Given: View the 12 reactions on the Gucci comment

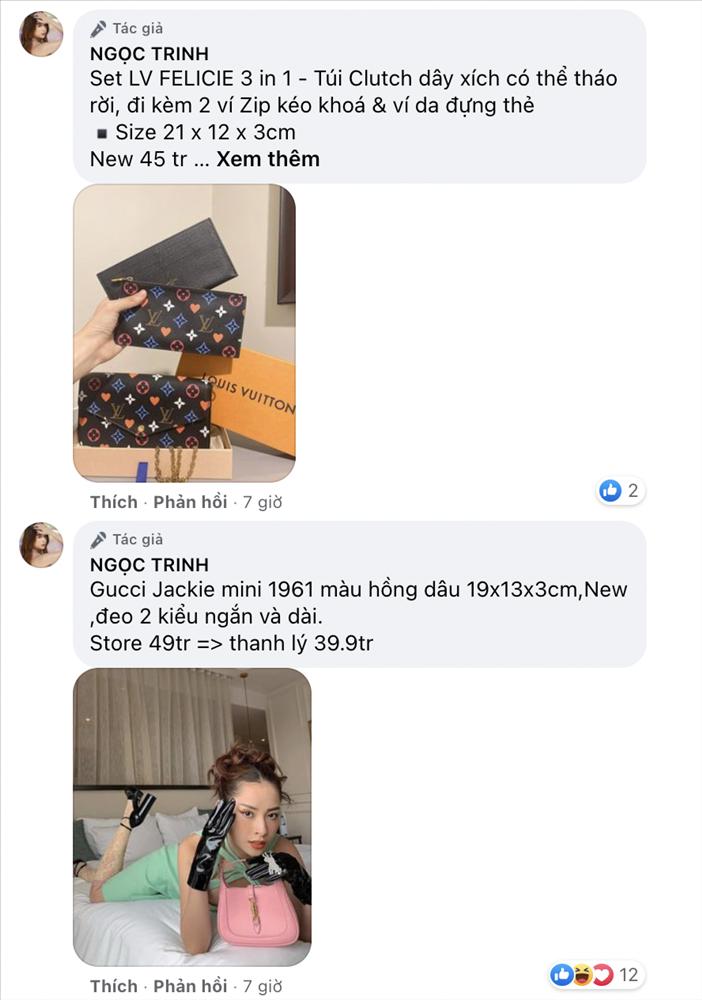Looking at the screenshot, I should 595,974.
